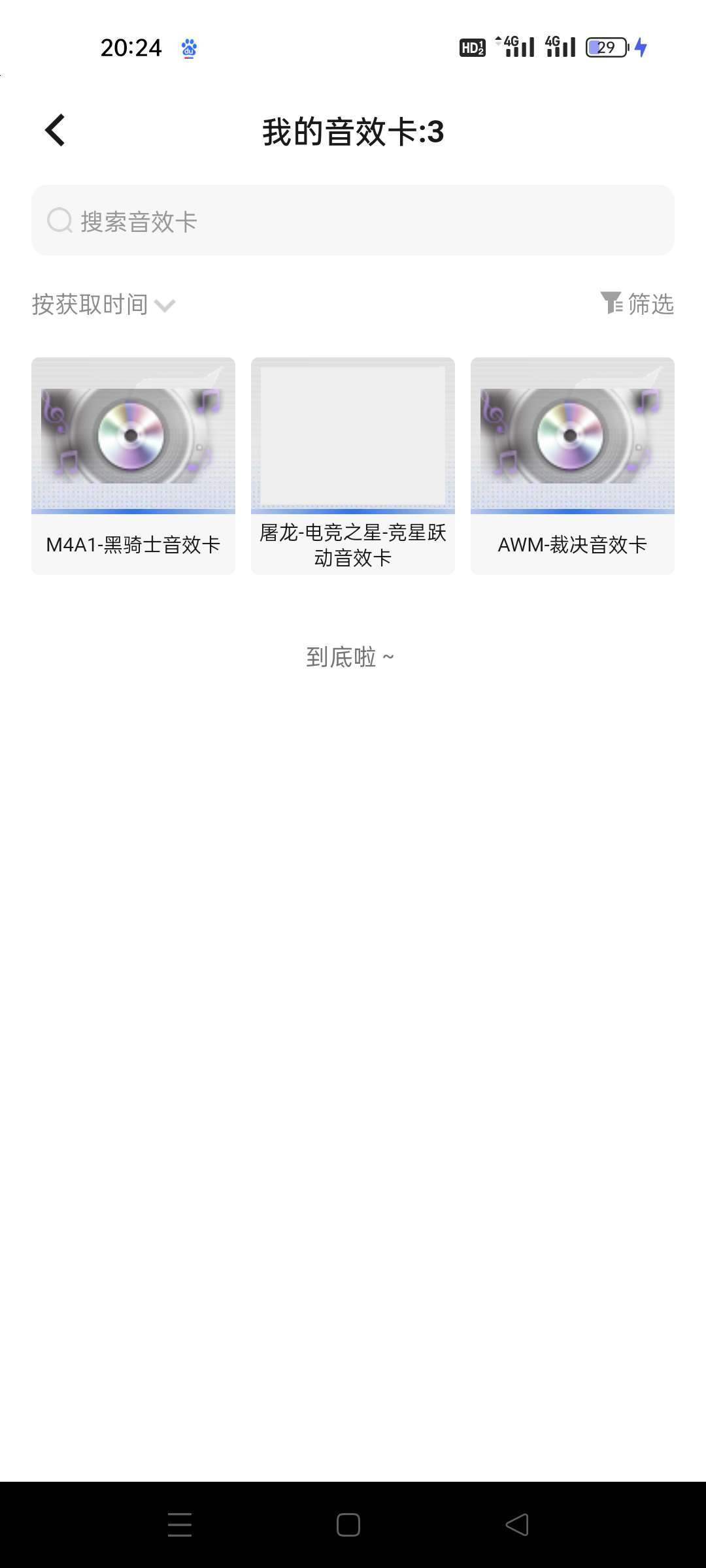
Task: Tap the 我的音效卡:3 title
Action: tap(352, 131)
